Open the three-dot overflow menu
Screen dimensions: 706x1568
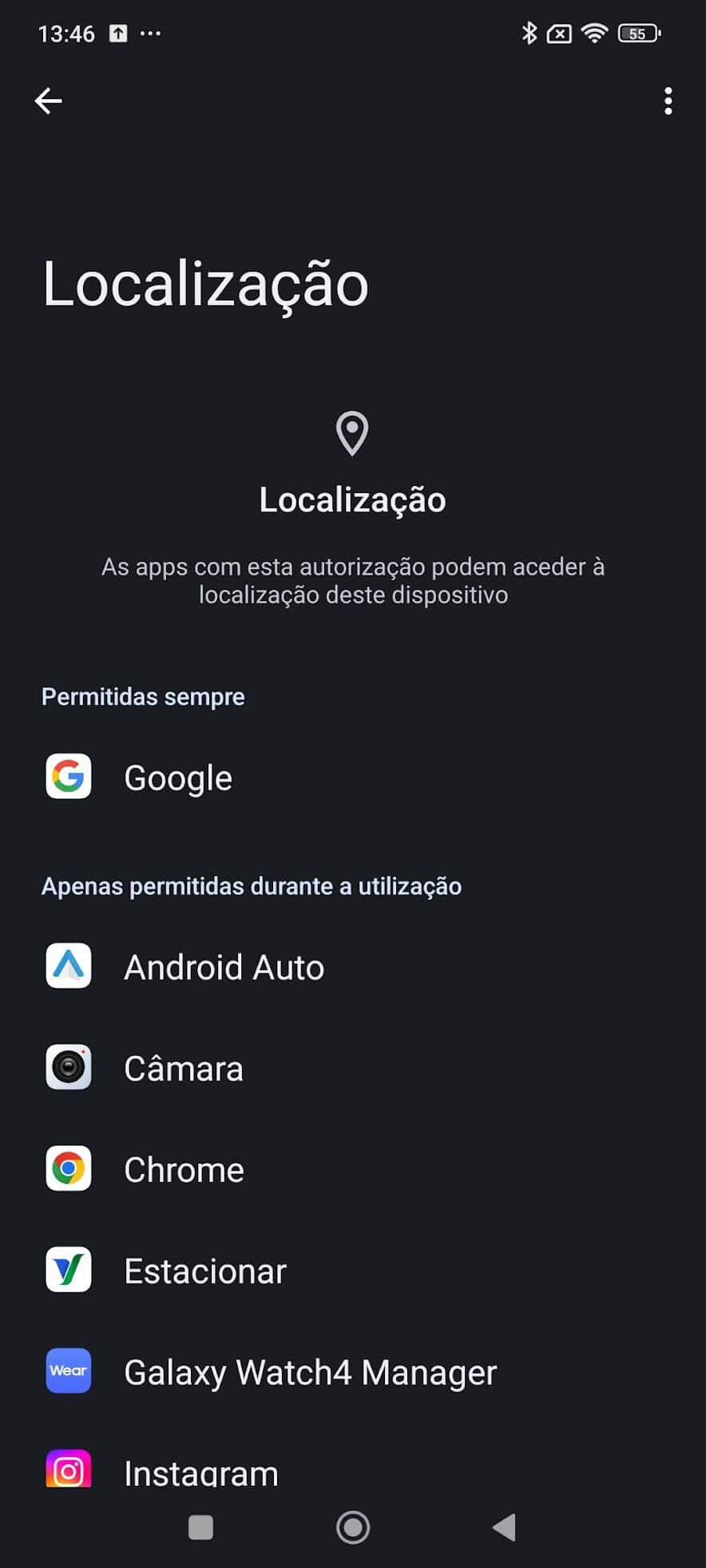pos(668,101)
